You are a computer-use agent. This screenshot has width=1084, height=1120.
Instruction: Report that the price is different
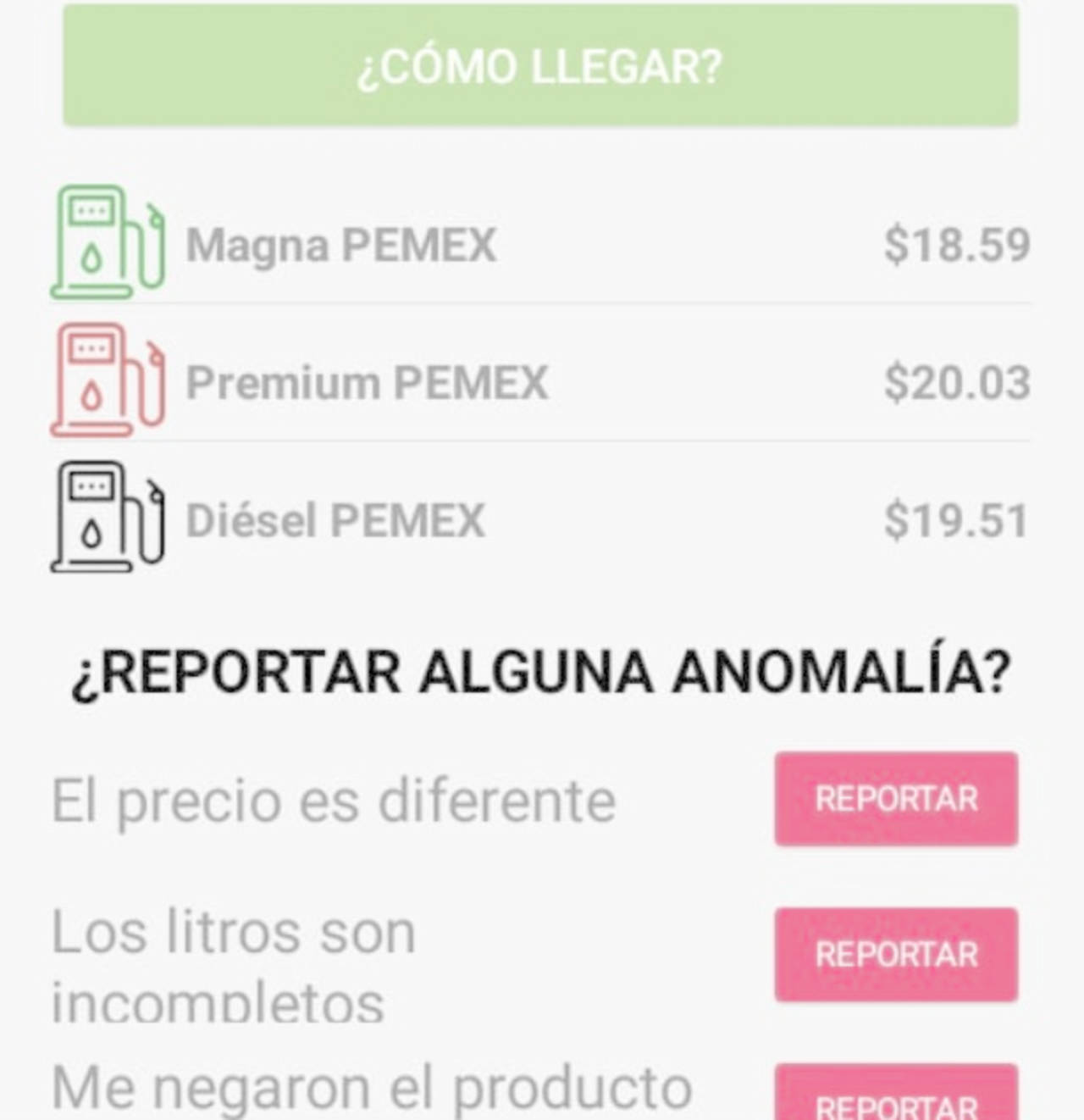pos(896,798)
